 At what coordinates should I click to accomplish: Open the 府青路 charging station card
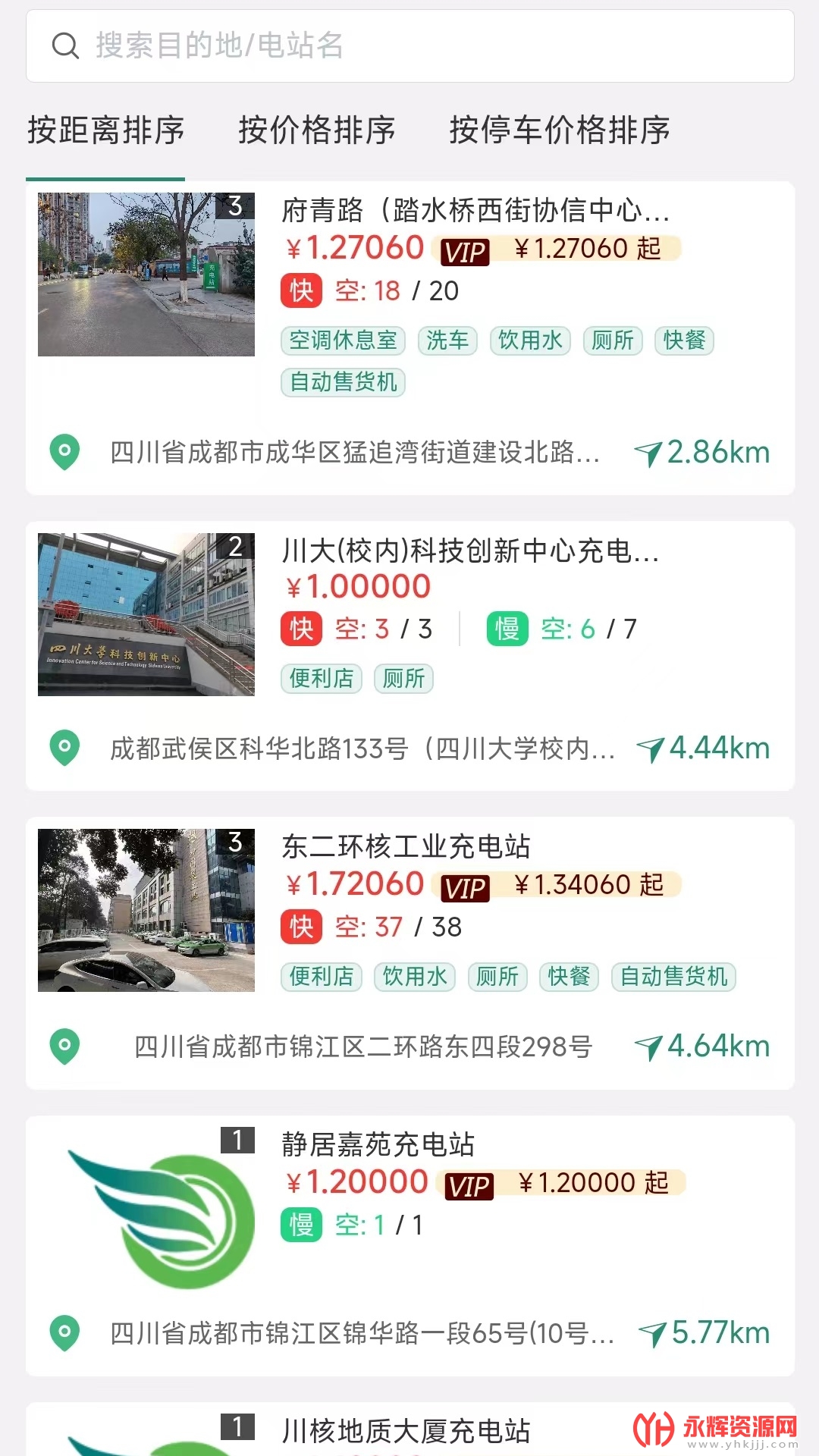[x=475, y=211]
